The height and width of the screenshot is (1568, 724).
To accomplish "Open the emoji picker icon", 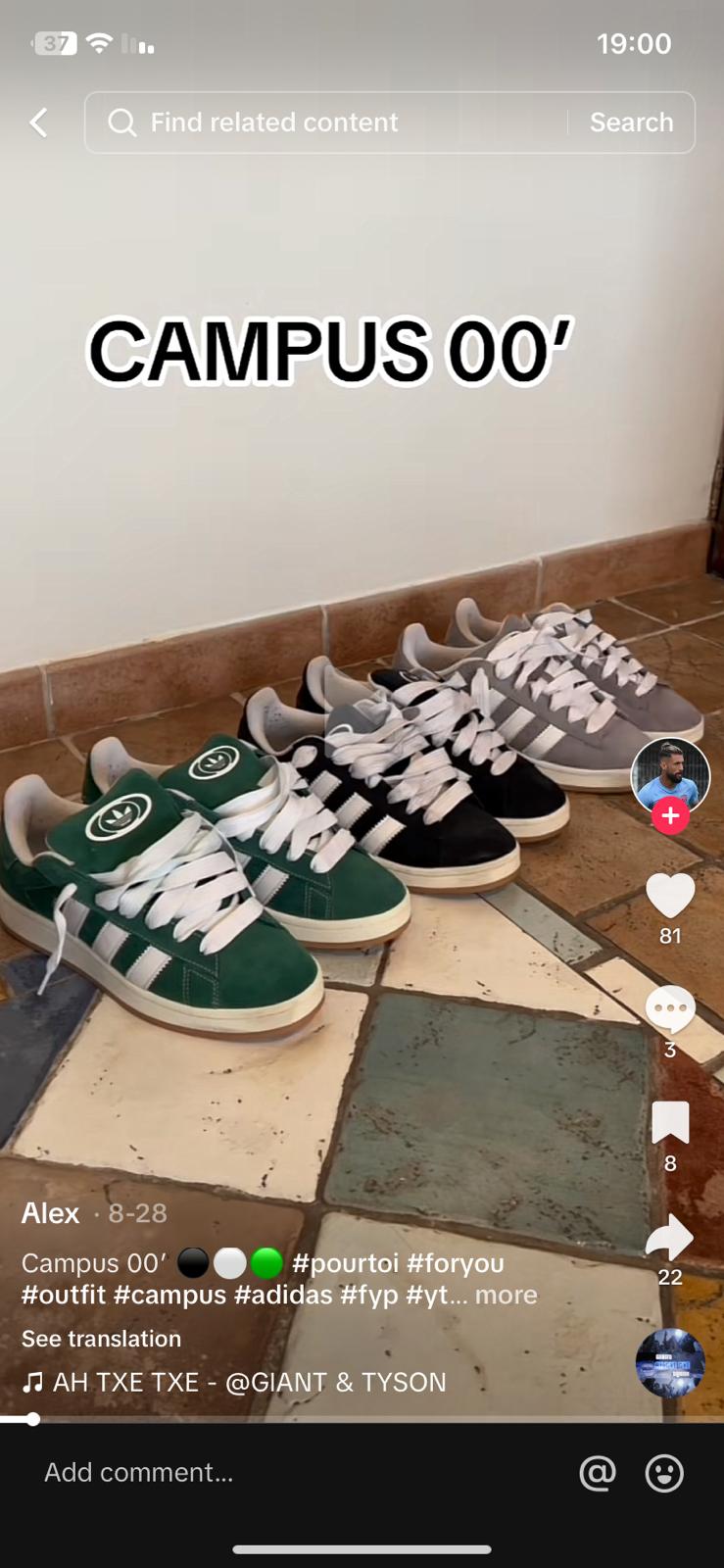I will [x=664, y=1472].
